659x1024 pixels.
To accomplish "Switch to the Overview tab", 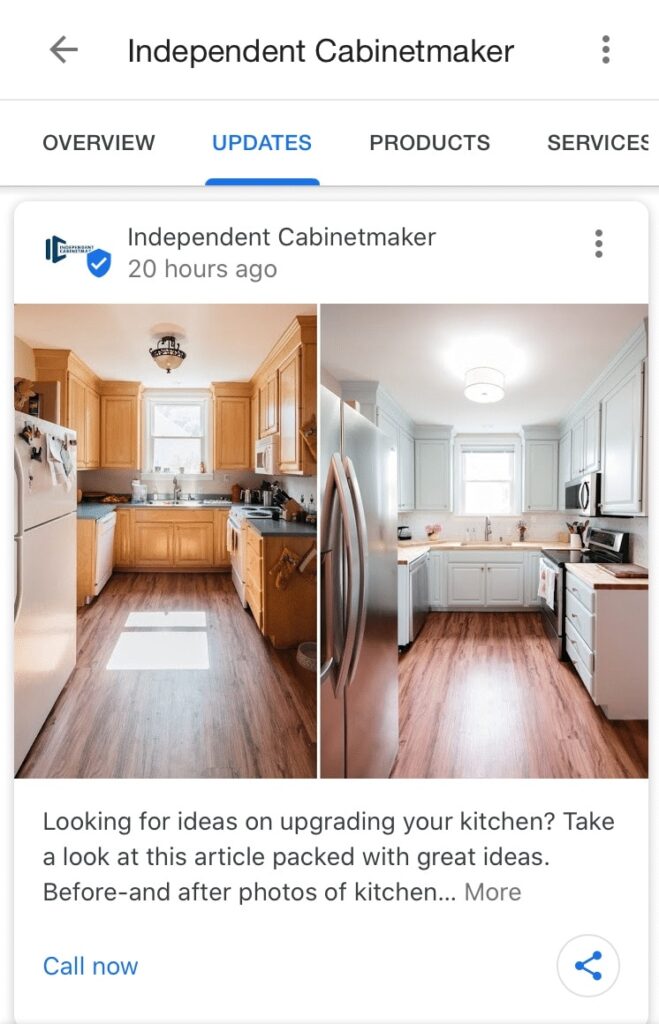I will point(98,143).
